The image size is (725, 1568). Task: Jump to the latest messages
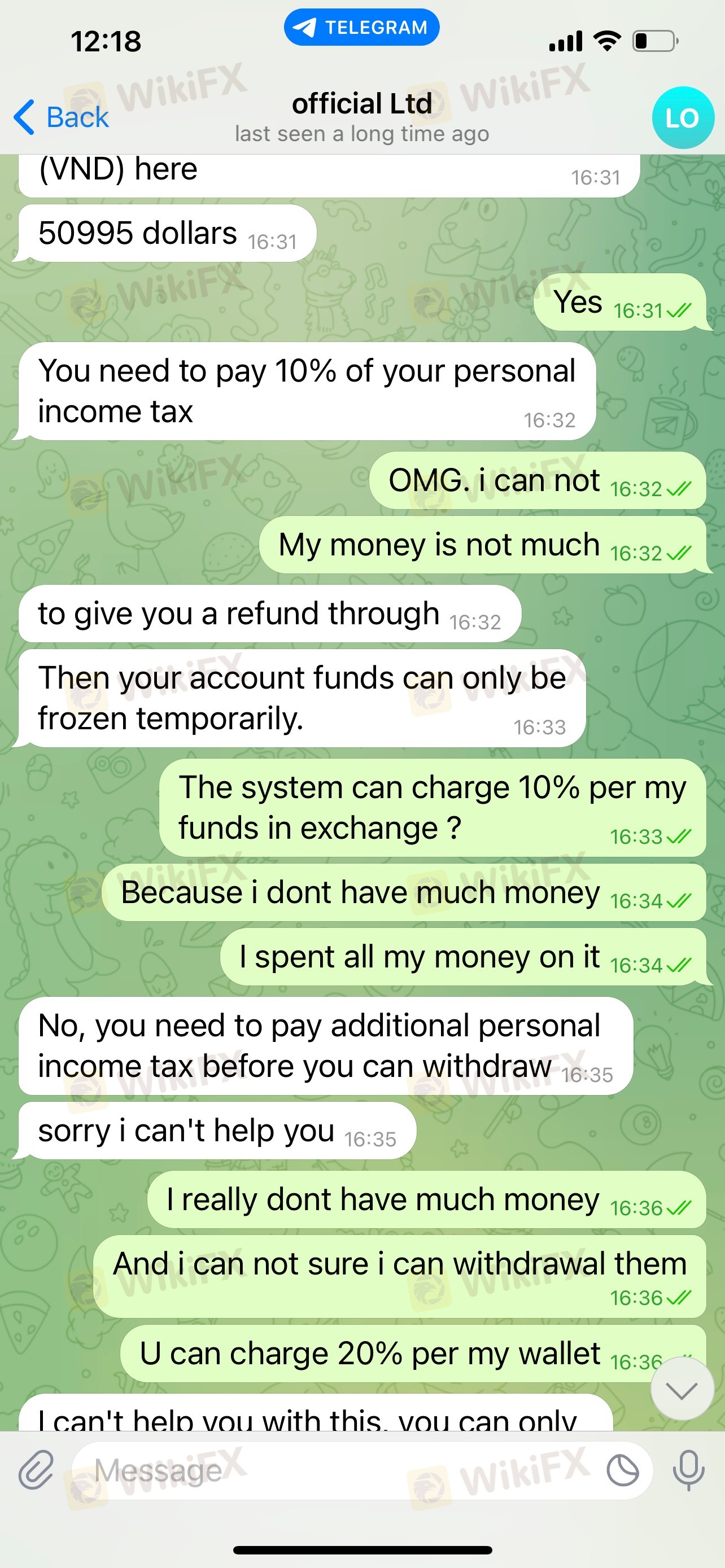pos(681,1390)
